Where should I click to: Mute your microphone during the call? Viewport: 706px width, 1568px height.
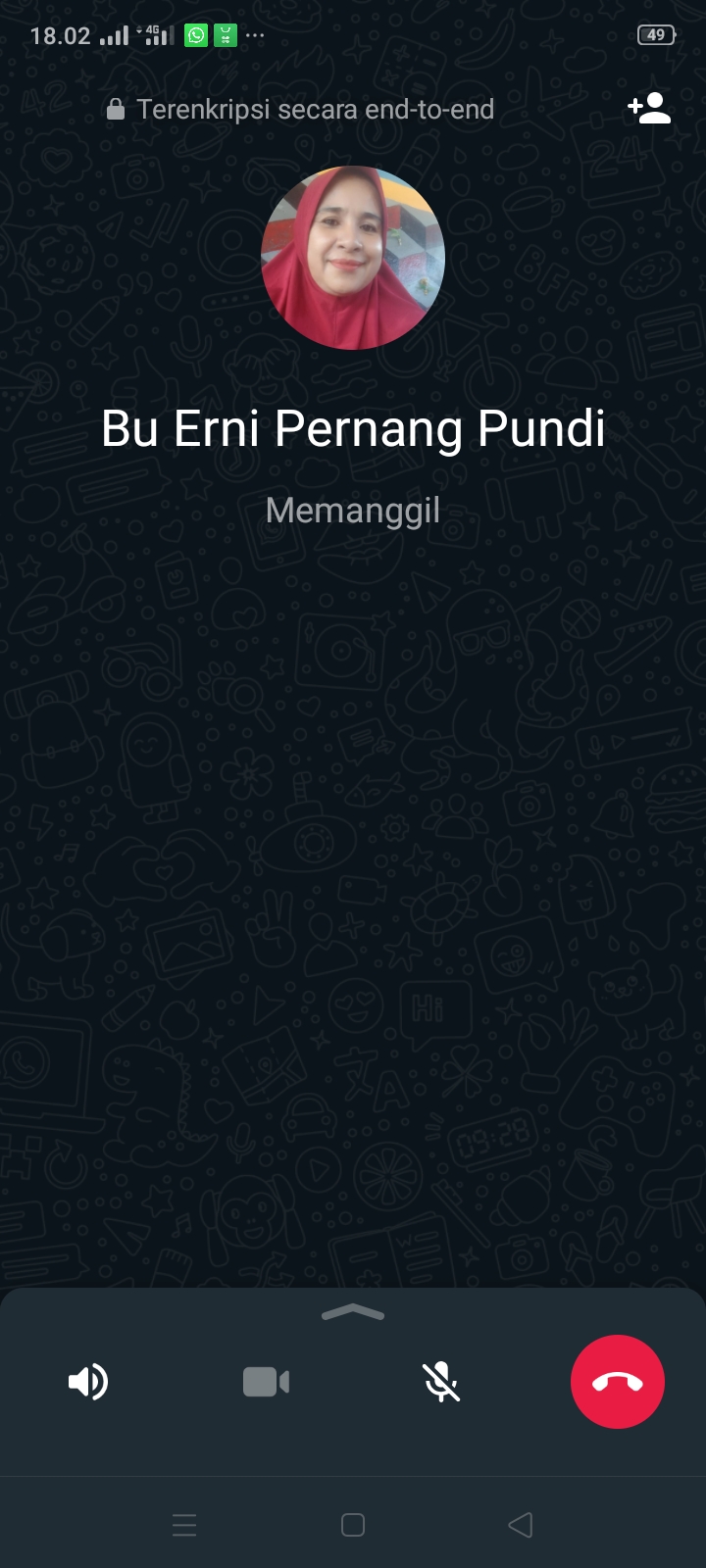[x=441, y=1382]
